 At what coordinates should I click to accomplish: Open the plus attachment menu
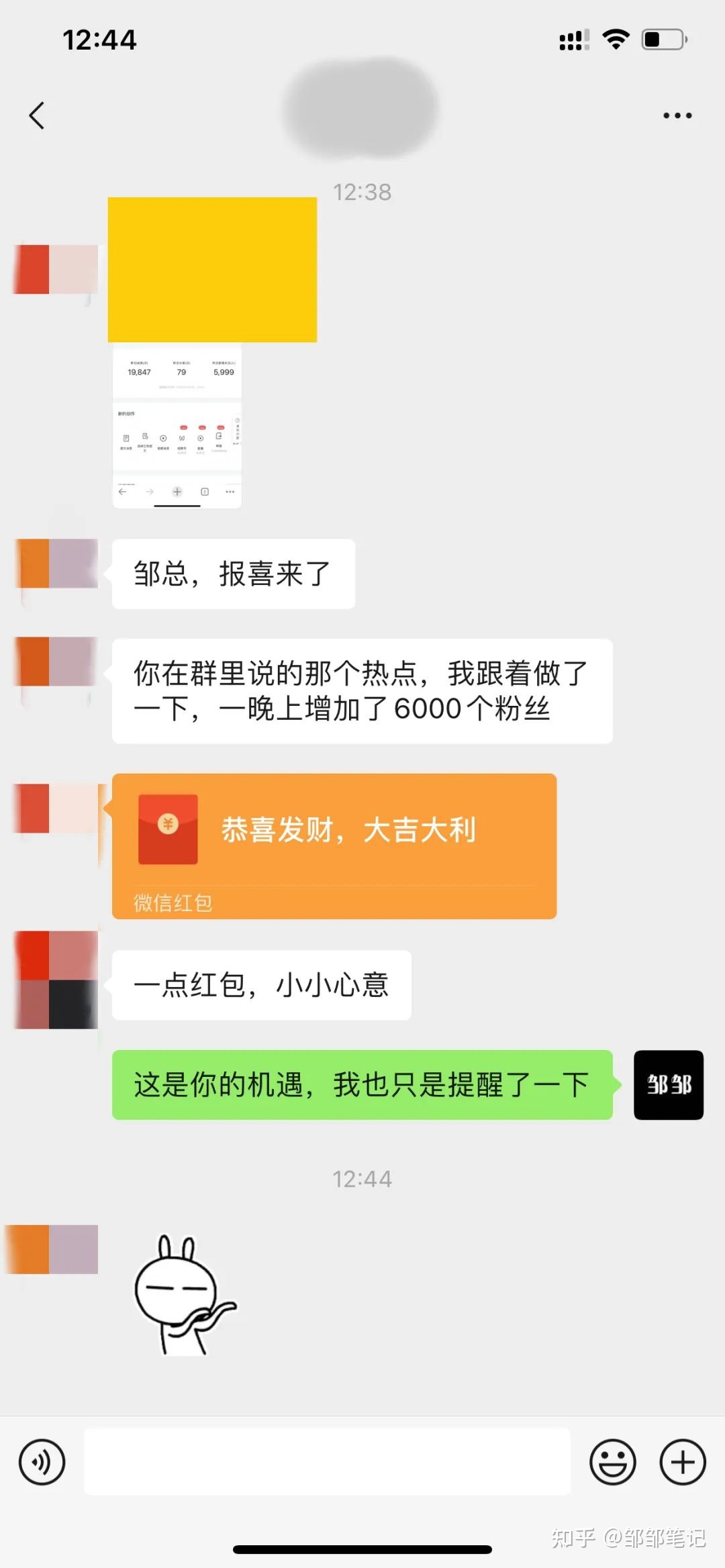coord(683,1462)
